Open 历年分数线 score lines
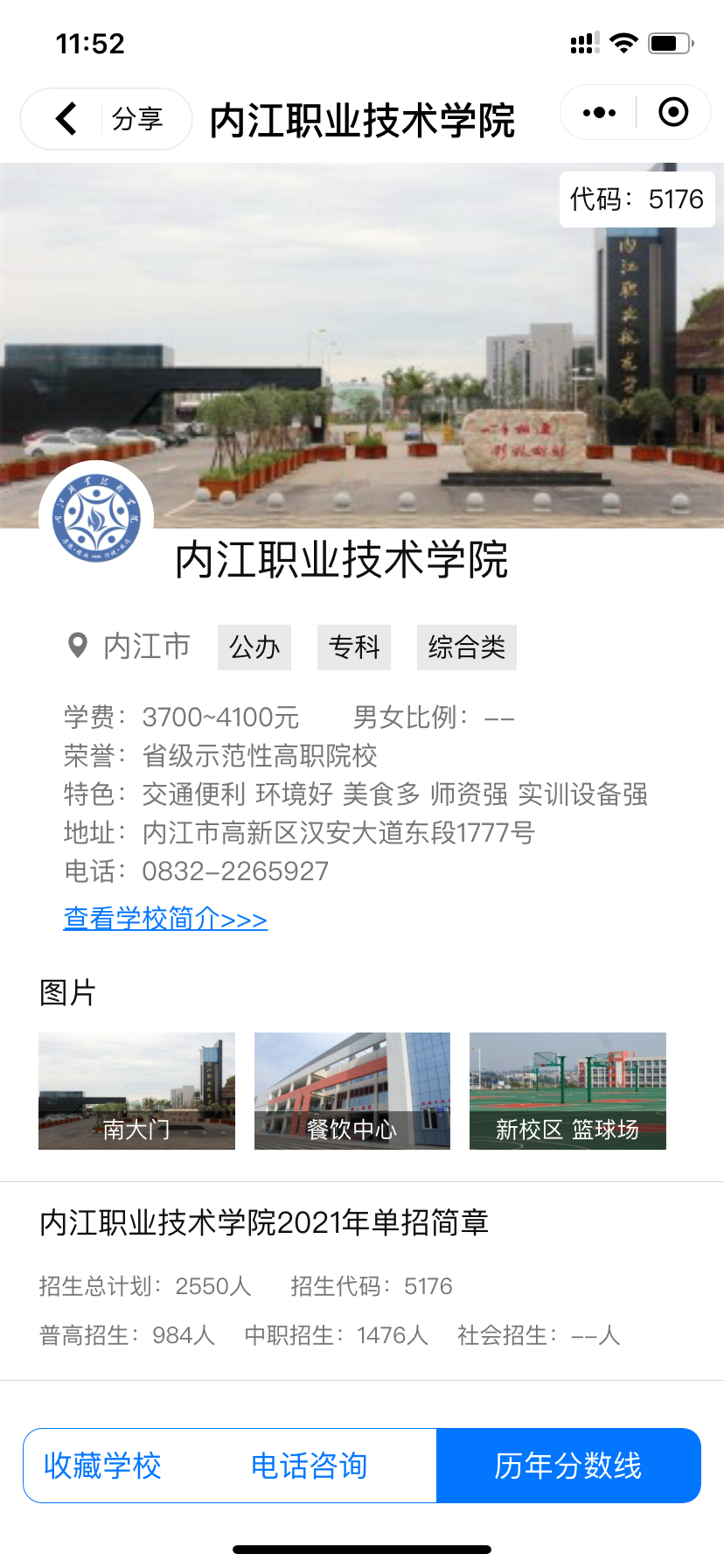This screenshot has width=724, height=1568. click(x=568, y=1466)
